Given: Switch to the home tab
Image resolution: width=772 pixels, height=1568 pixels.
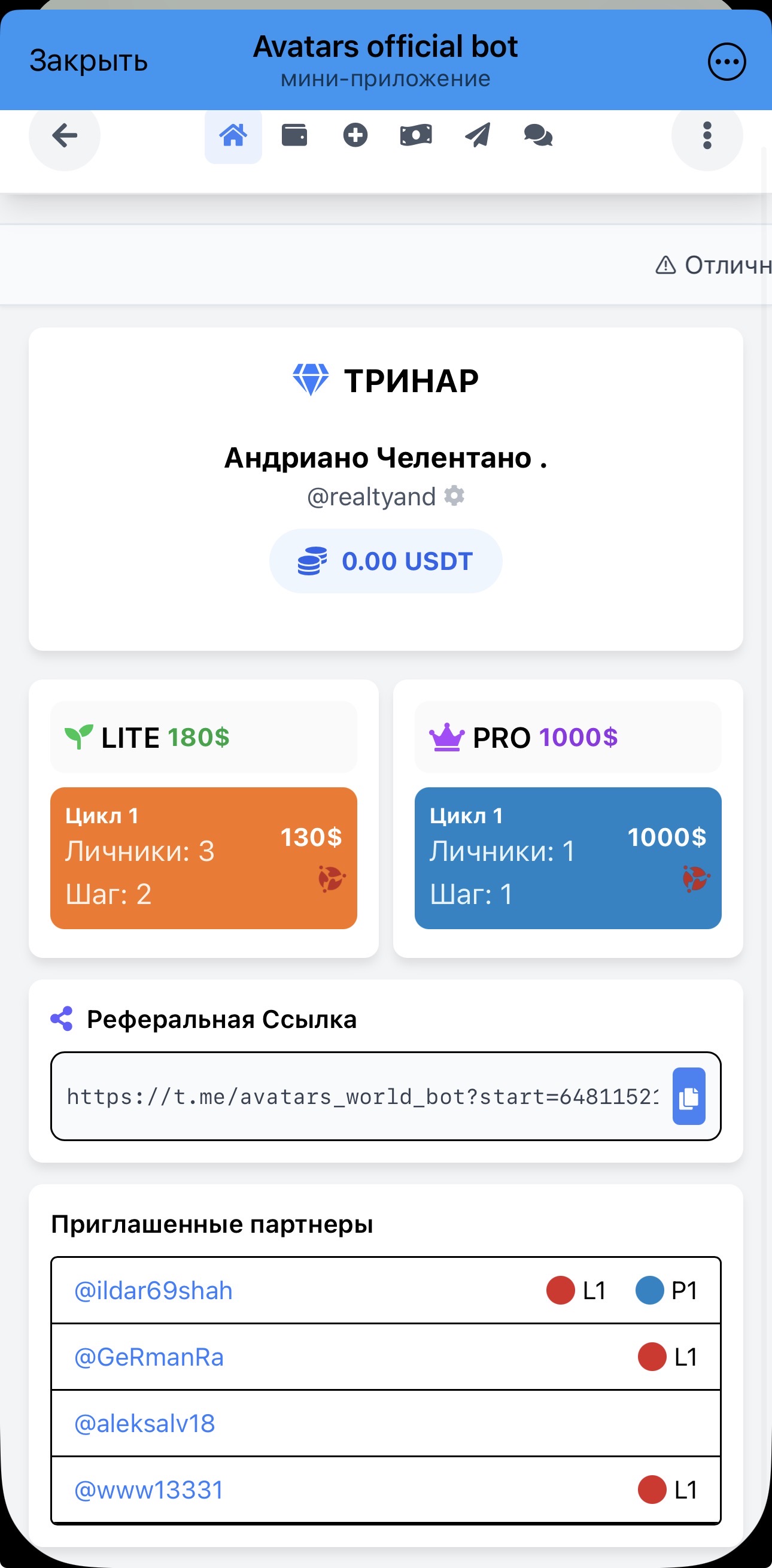Looking at the screenshot, I should (233, 135).
